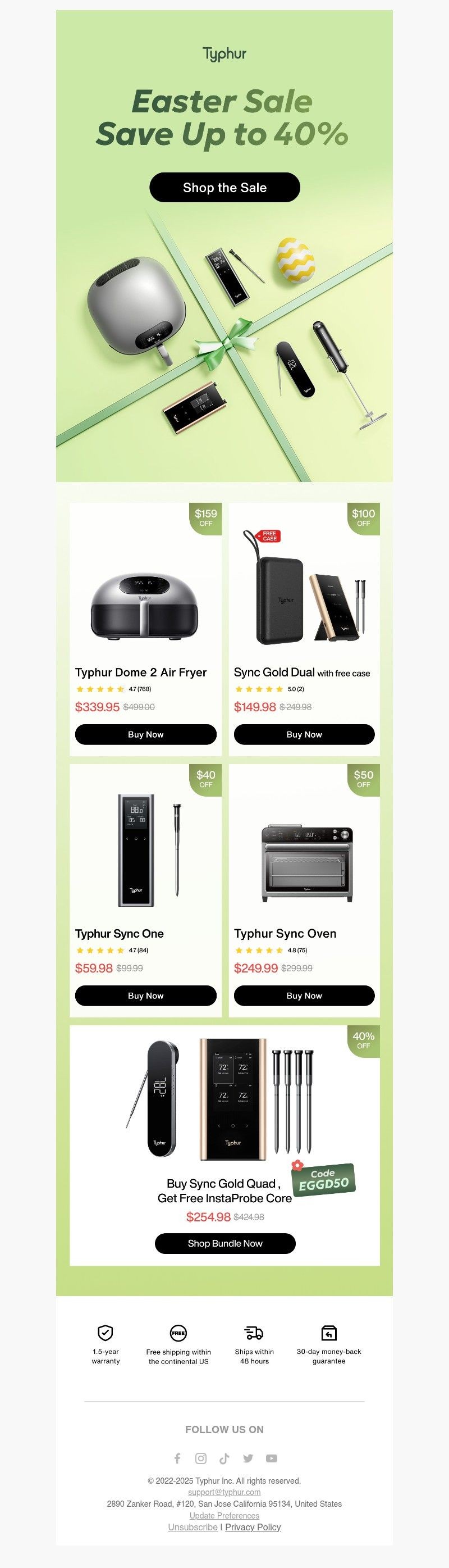Buy the Sync Gold Dual with free case
Image resolution: width=449 pixels, height=1568 pixels.
304,734
